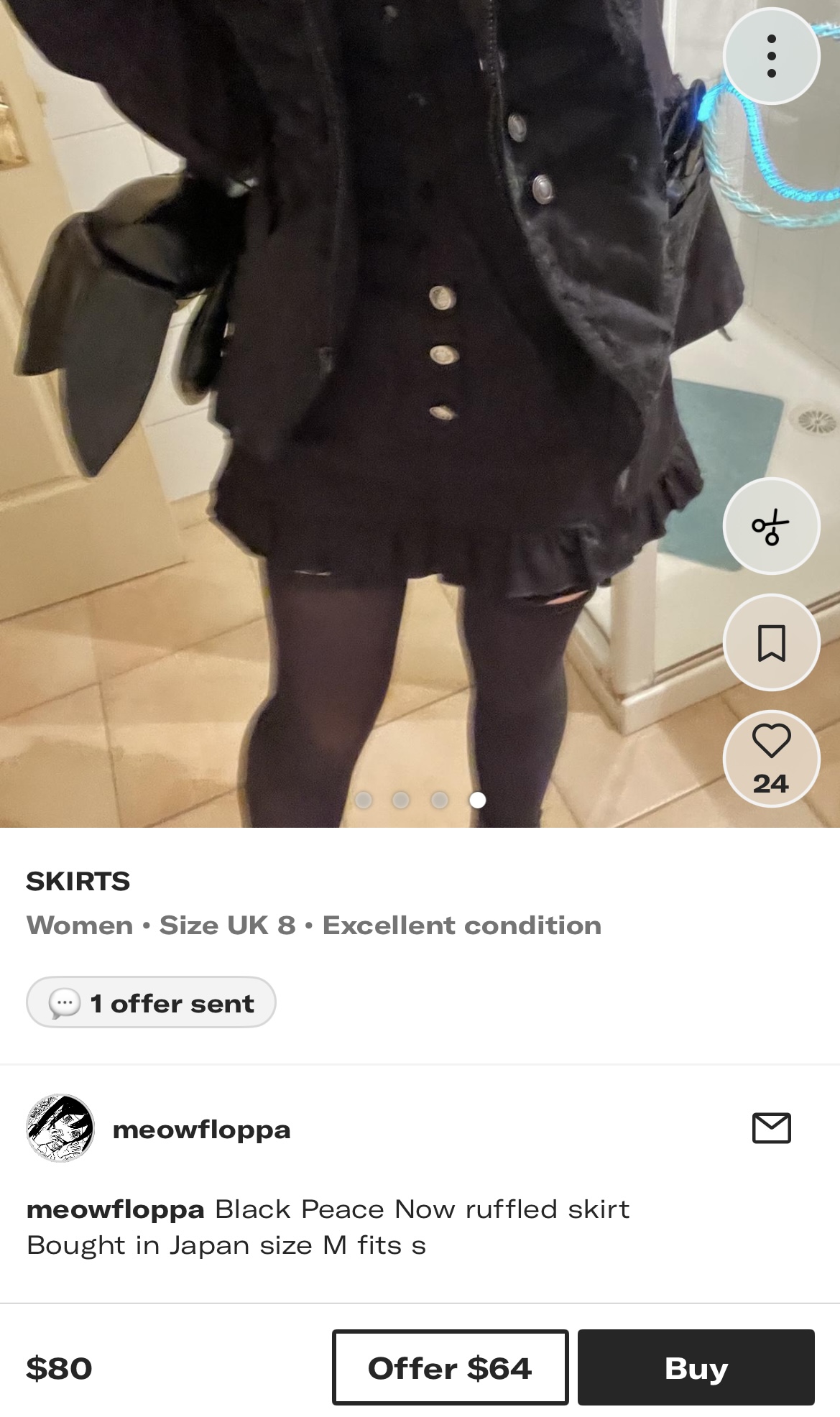The height and width of the screenshot is (1417, 840).
Task: Message the seller via envelope icon
Action: [771, 1128]
